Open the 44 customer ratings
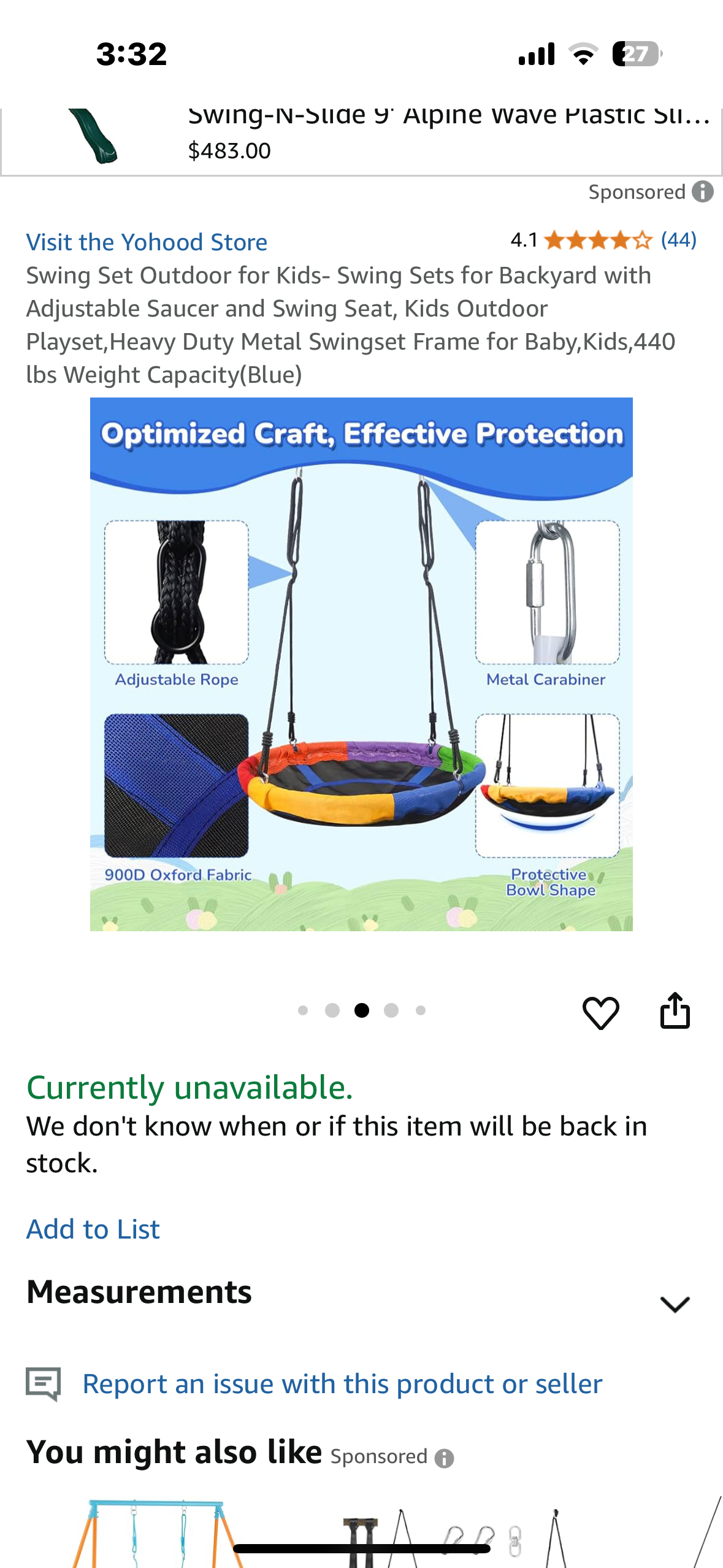This screenshot has height=1568, width=723. [678, 240]
